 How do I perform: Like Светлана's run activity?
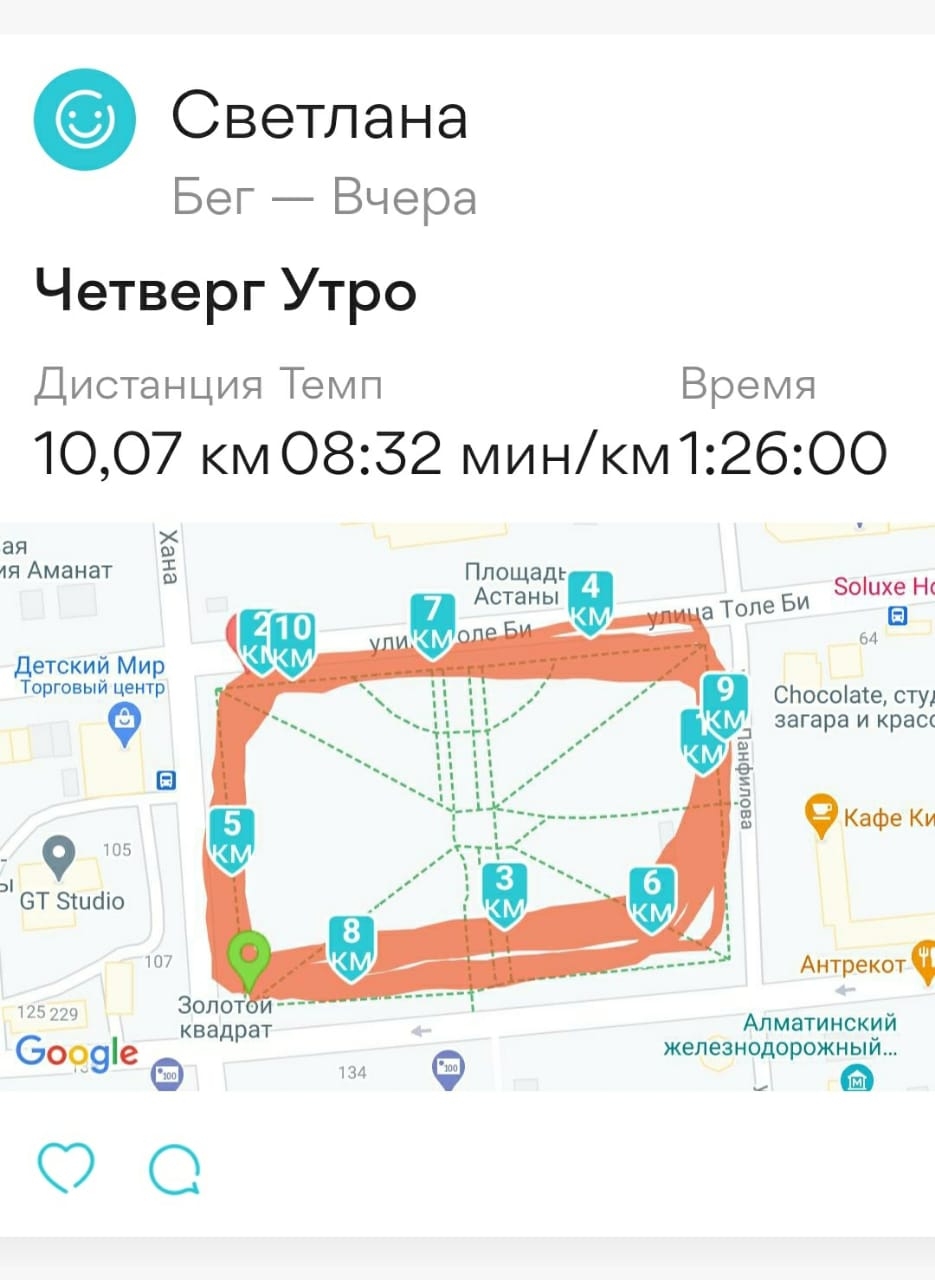tap(66, 1168)
